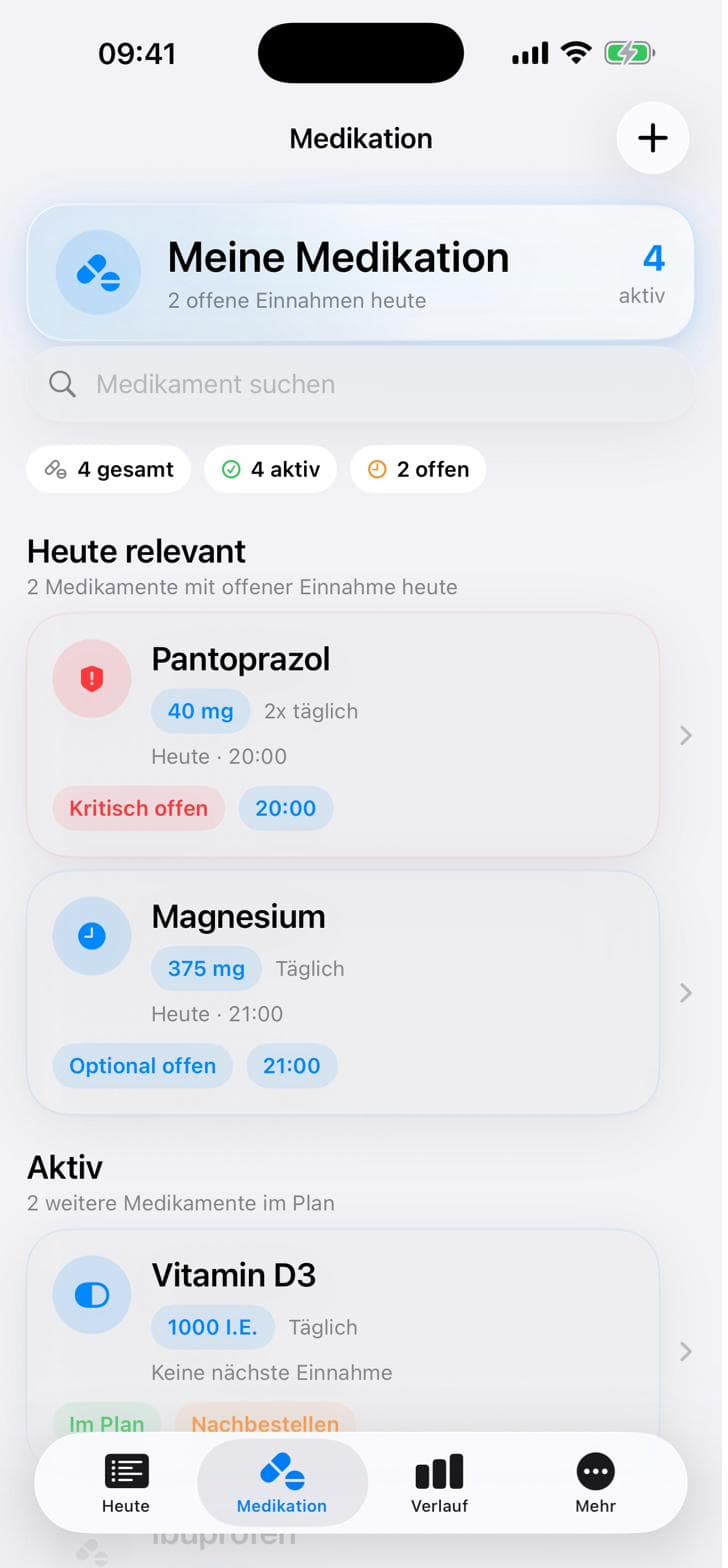Click the Nachbestellen badge on Vitamin D3
728x1568 pixels.
coord(265,1423)
